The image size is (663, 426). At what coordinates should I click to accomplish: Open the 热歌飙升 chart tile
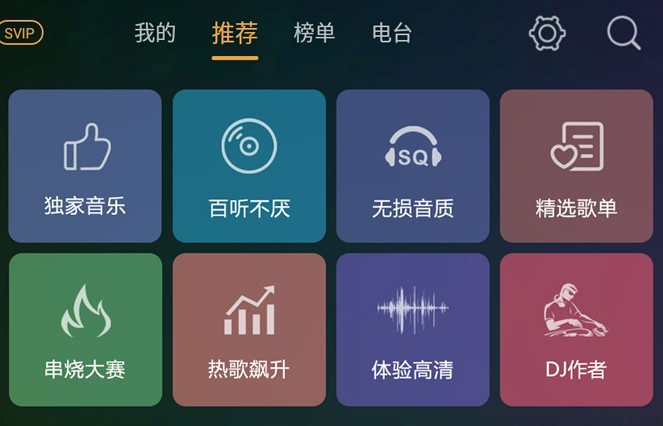click(x=249, y=329)
